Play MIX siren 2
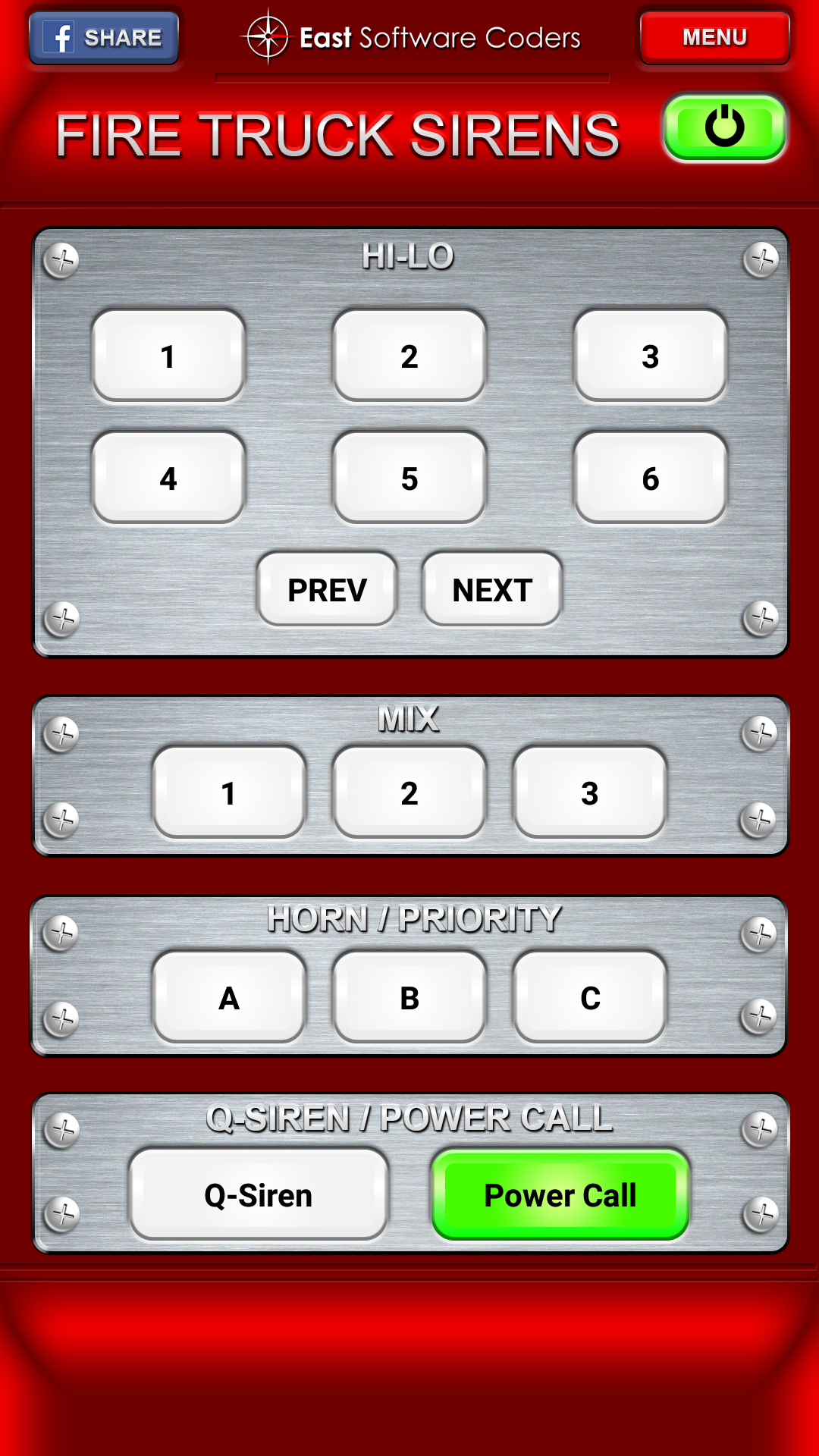 tap(409, 793)
